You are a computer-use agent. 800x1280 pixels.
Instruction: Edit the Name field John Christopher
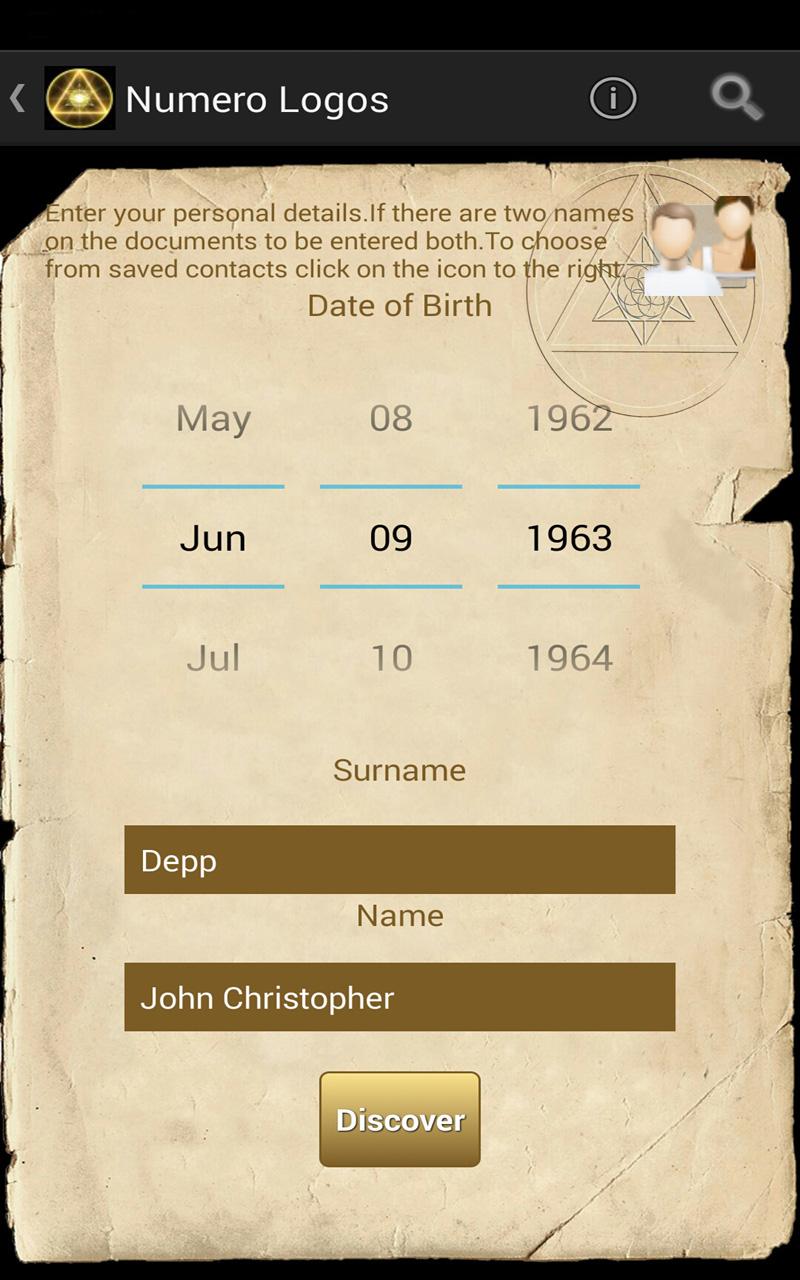click(x=400, y=997)
